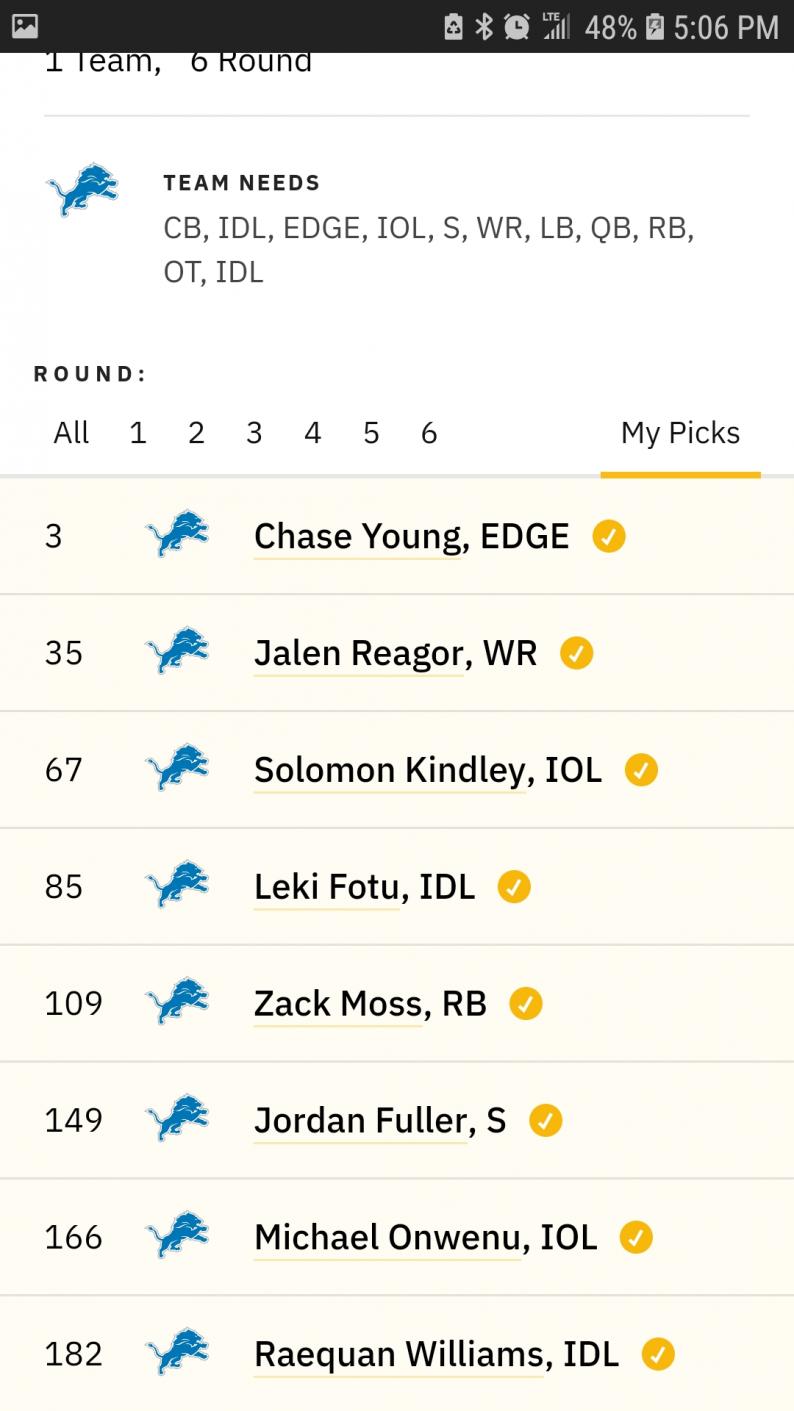Show round 3 picks

254,433
